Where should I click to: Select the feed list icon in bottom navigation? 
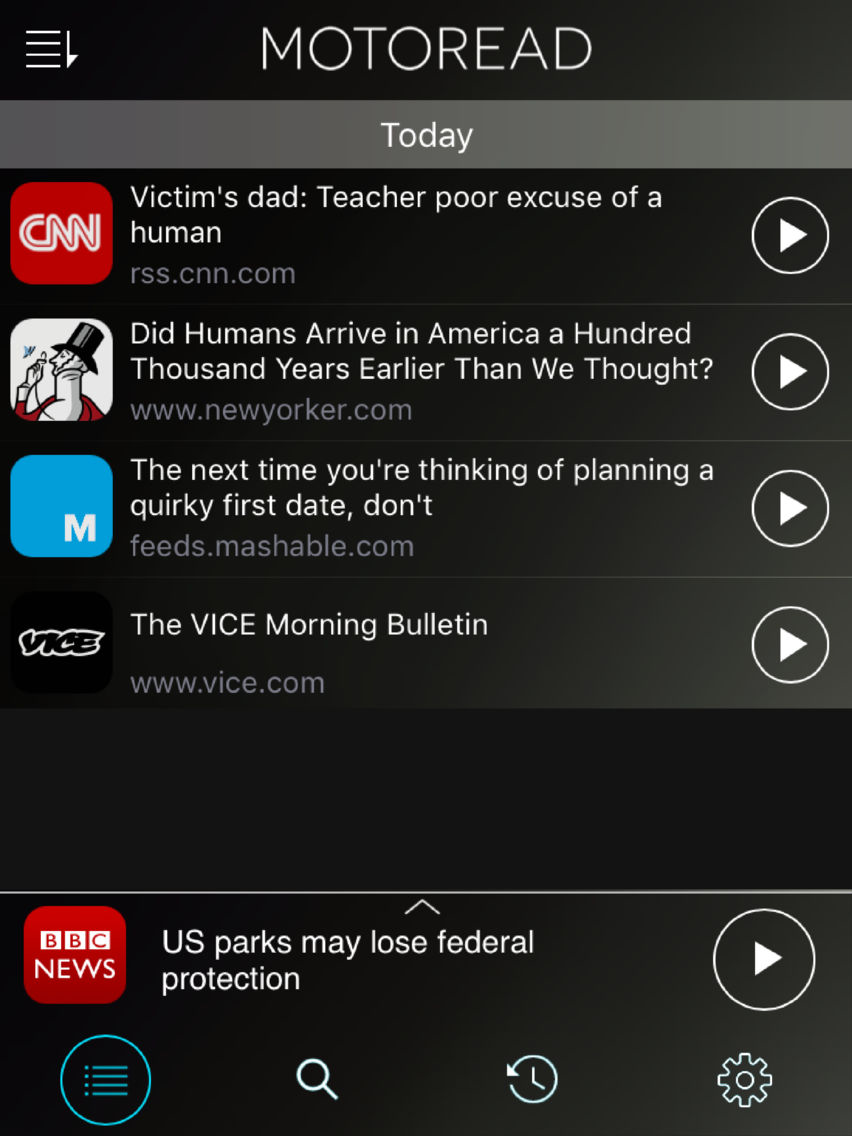[105, 1079]
